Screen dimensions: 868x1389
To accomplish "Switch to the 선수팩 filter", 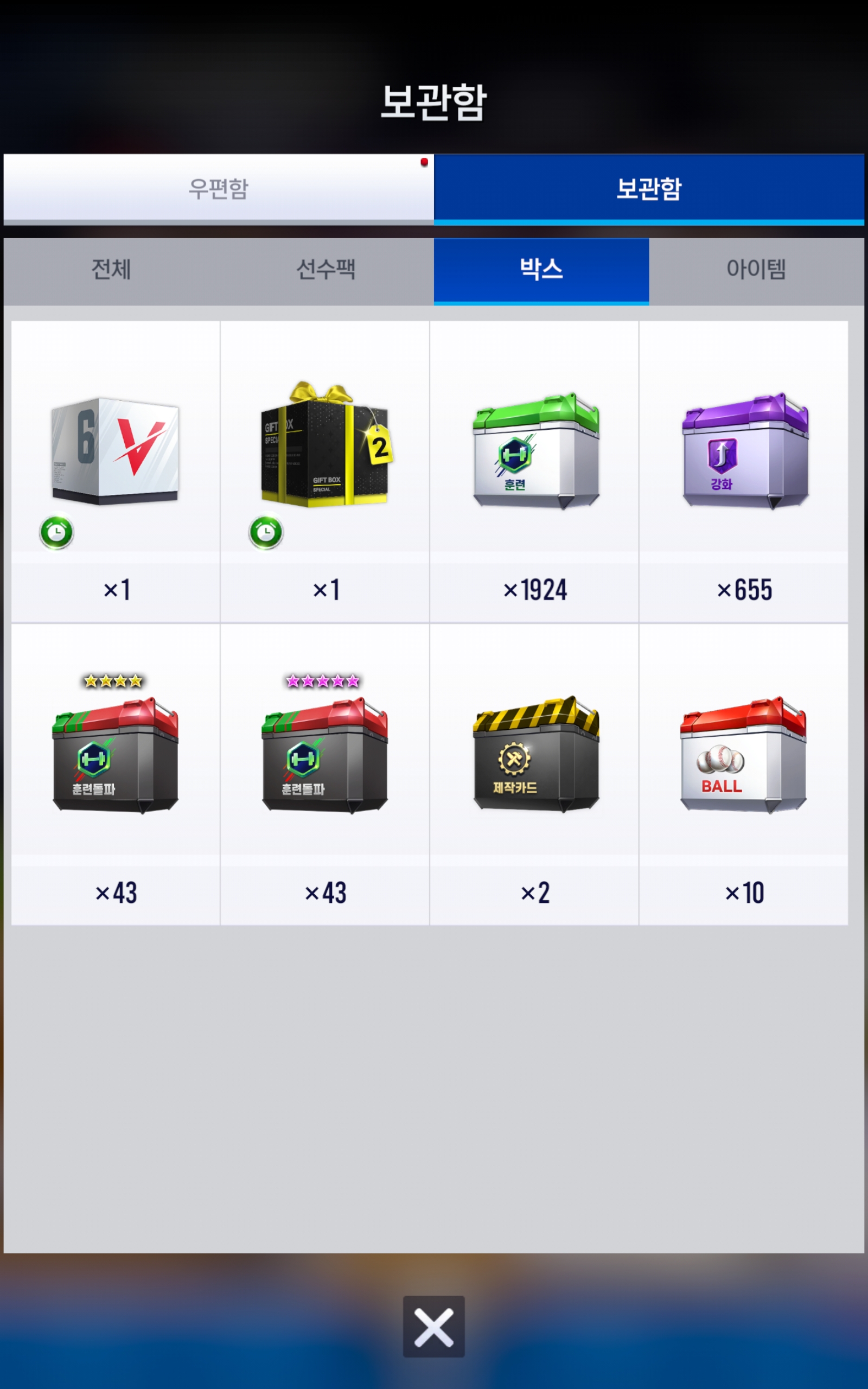I will coord(326,270).
